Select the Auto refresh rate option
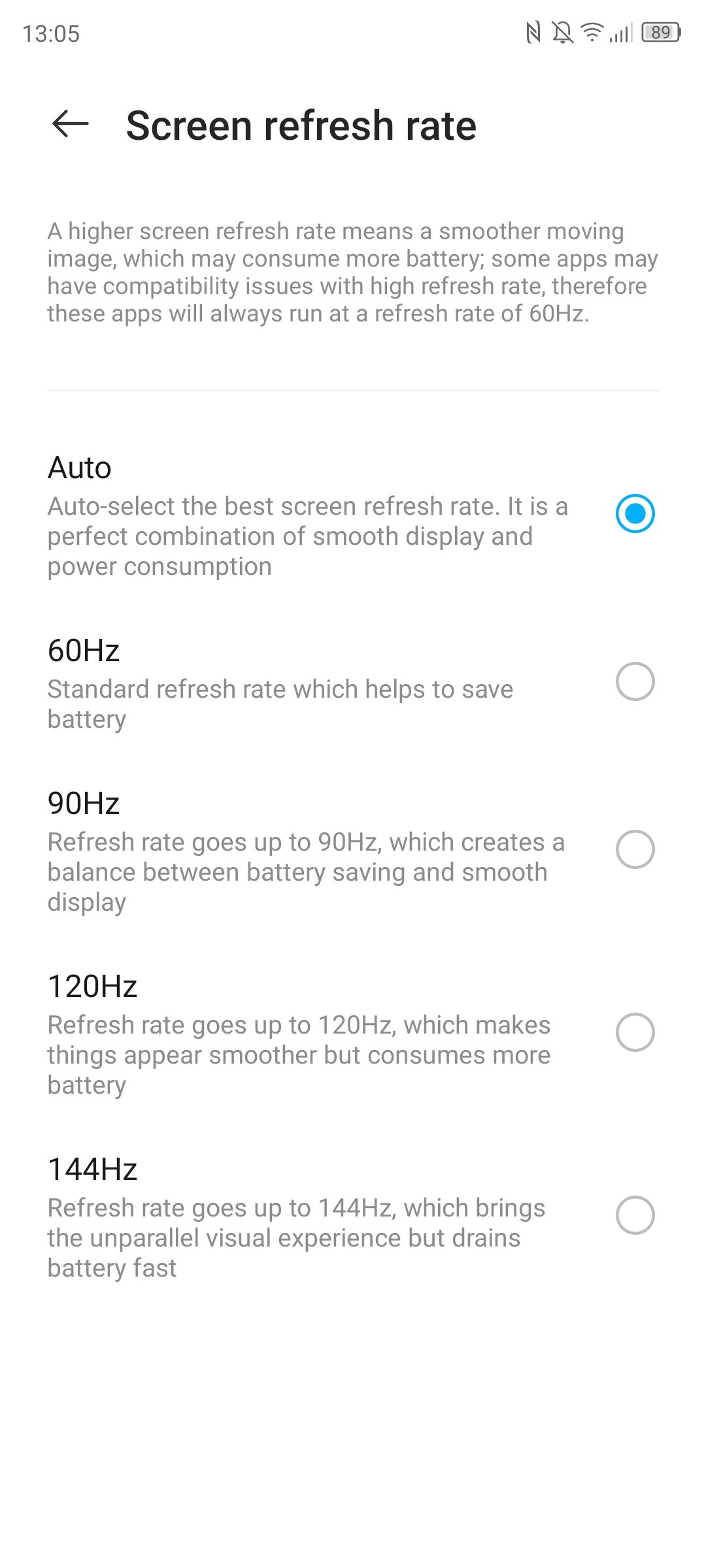This screenshot has width=706, height=1568. 353,514
